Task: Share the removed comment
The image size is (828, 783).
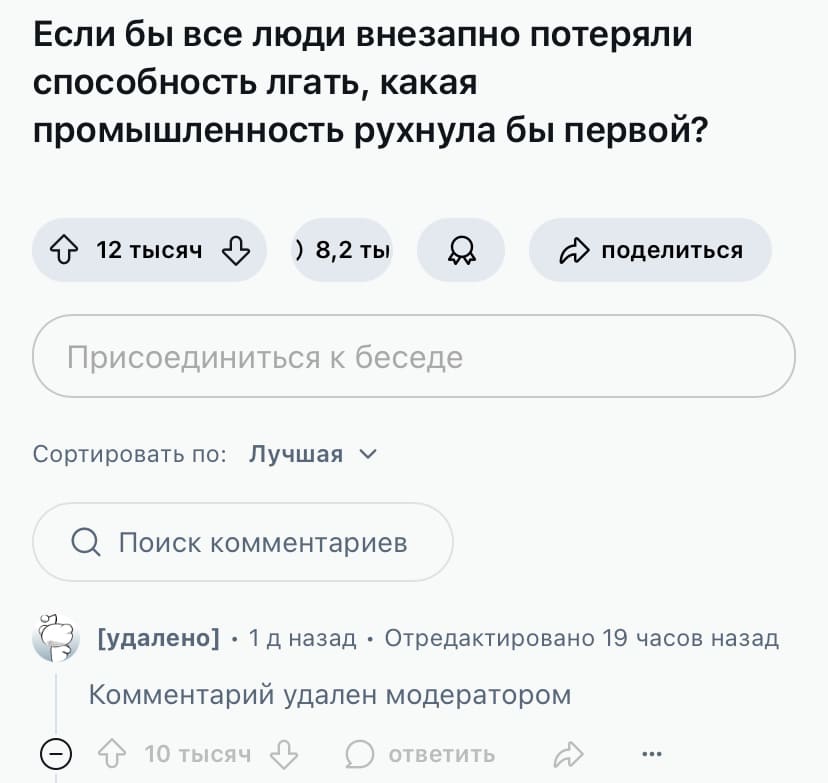Action: pyautogui.click(x=568, y=753)
